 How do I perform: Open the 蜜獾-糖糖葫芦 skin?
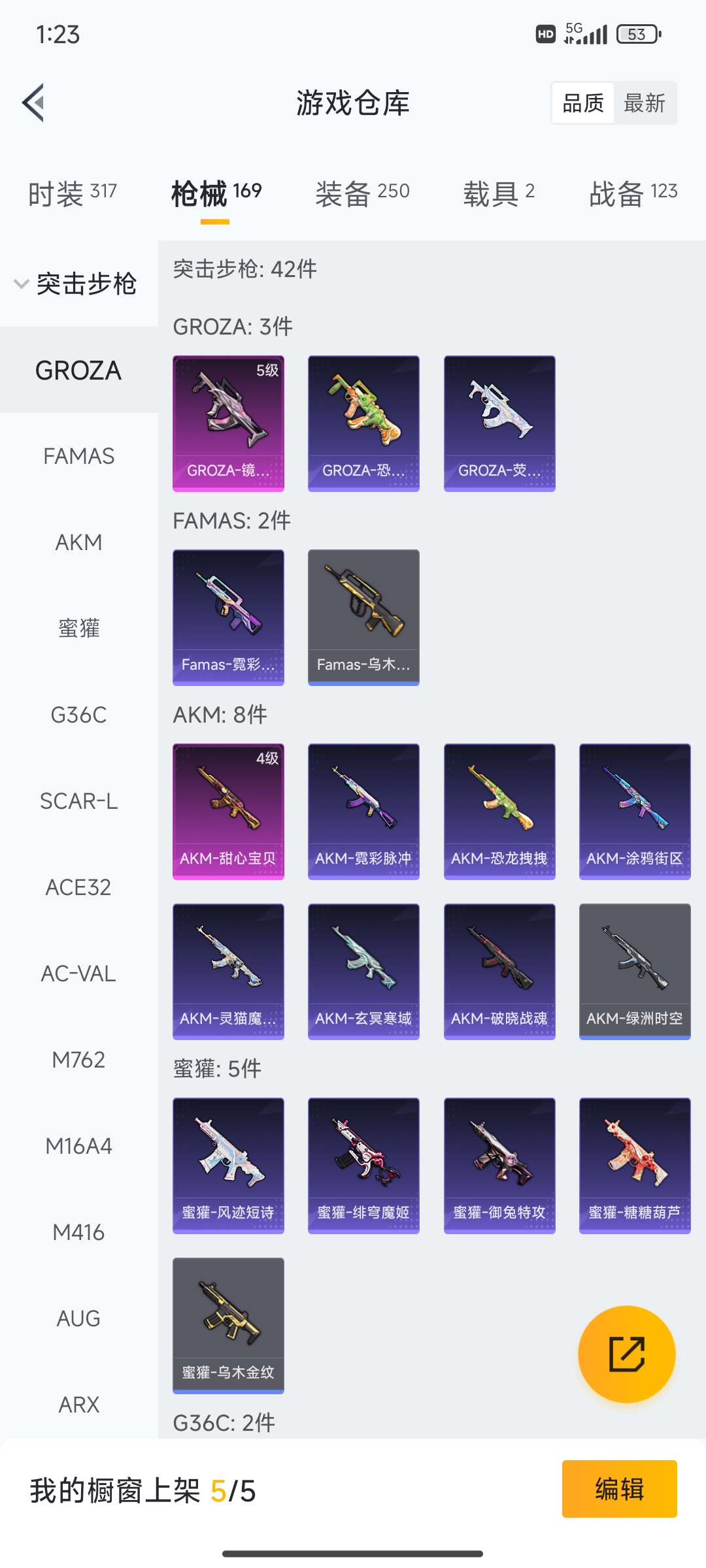[634, 1165]
